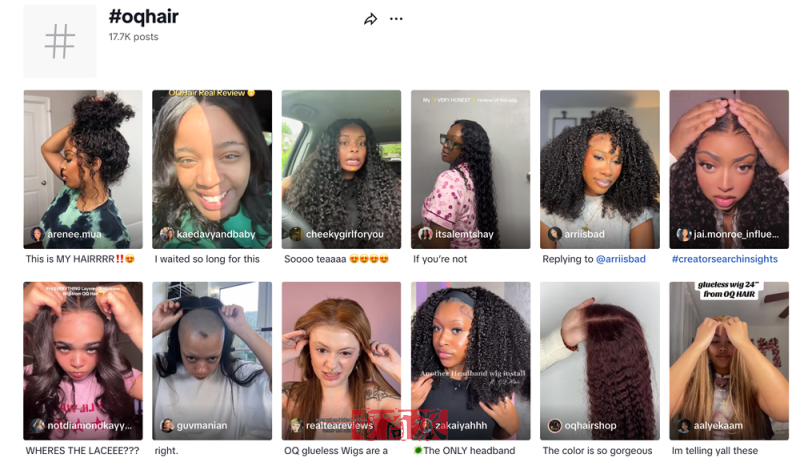Screen dimensions: 800x462
Task: Share the #oqhair hashtag page
Action: [x=371, y=19]
